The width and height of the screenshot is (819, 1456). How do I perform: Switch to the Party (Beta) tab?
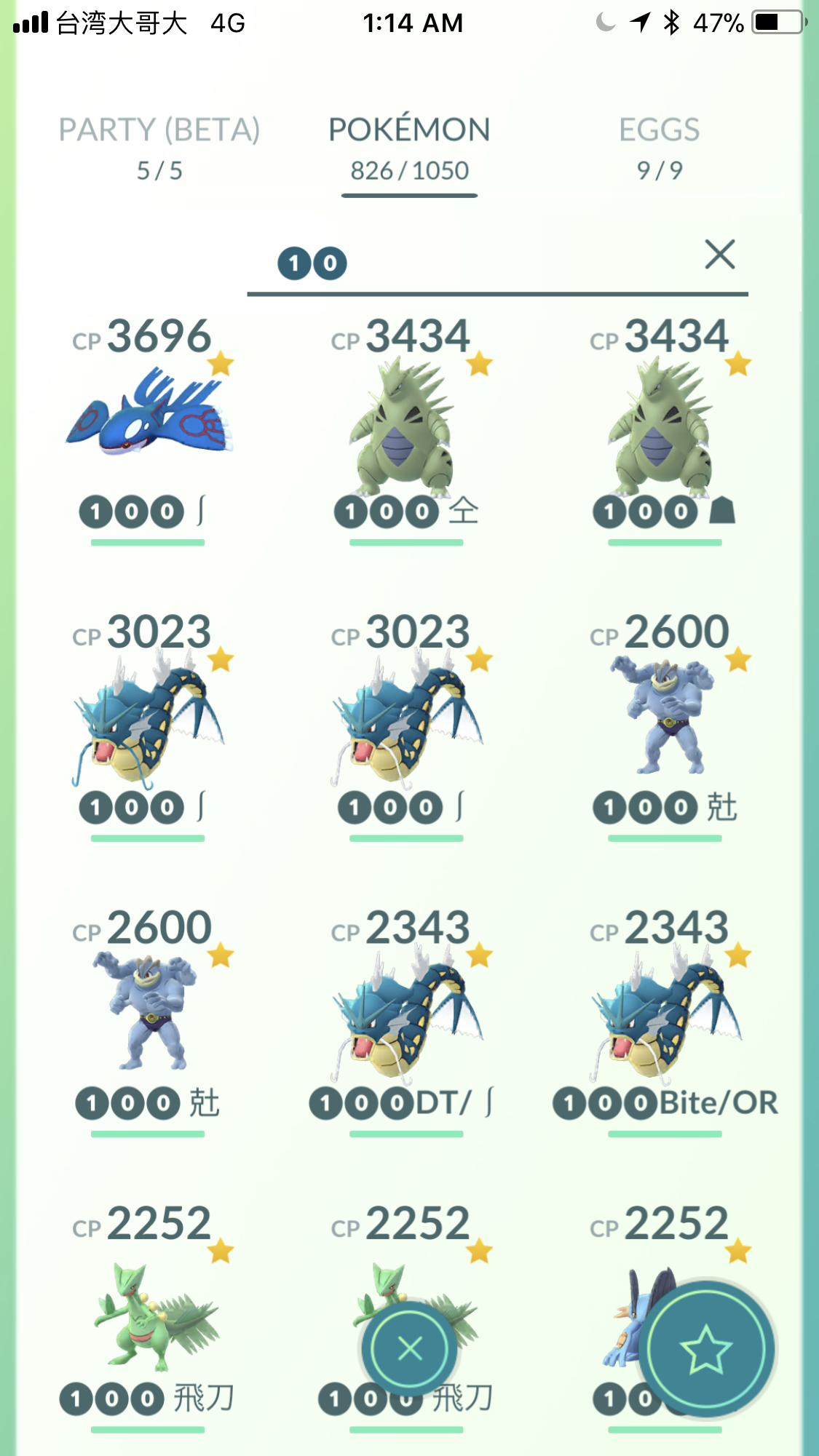point(159,148)
